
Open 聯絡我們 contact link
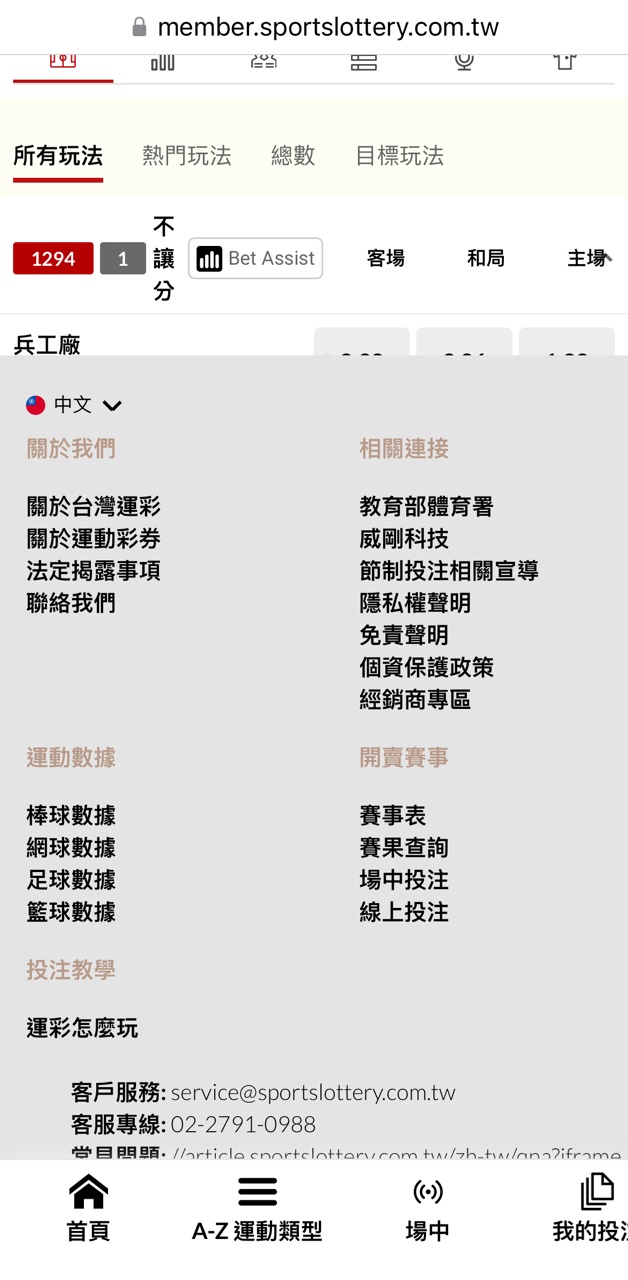[x=71, y=603]
